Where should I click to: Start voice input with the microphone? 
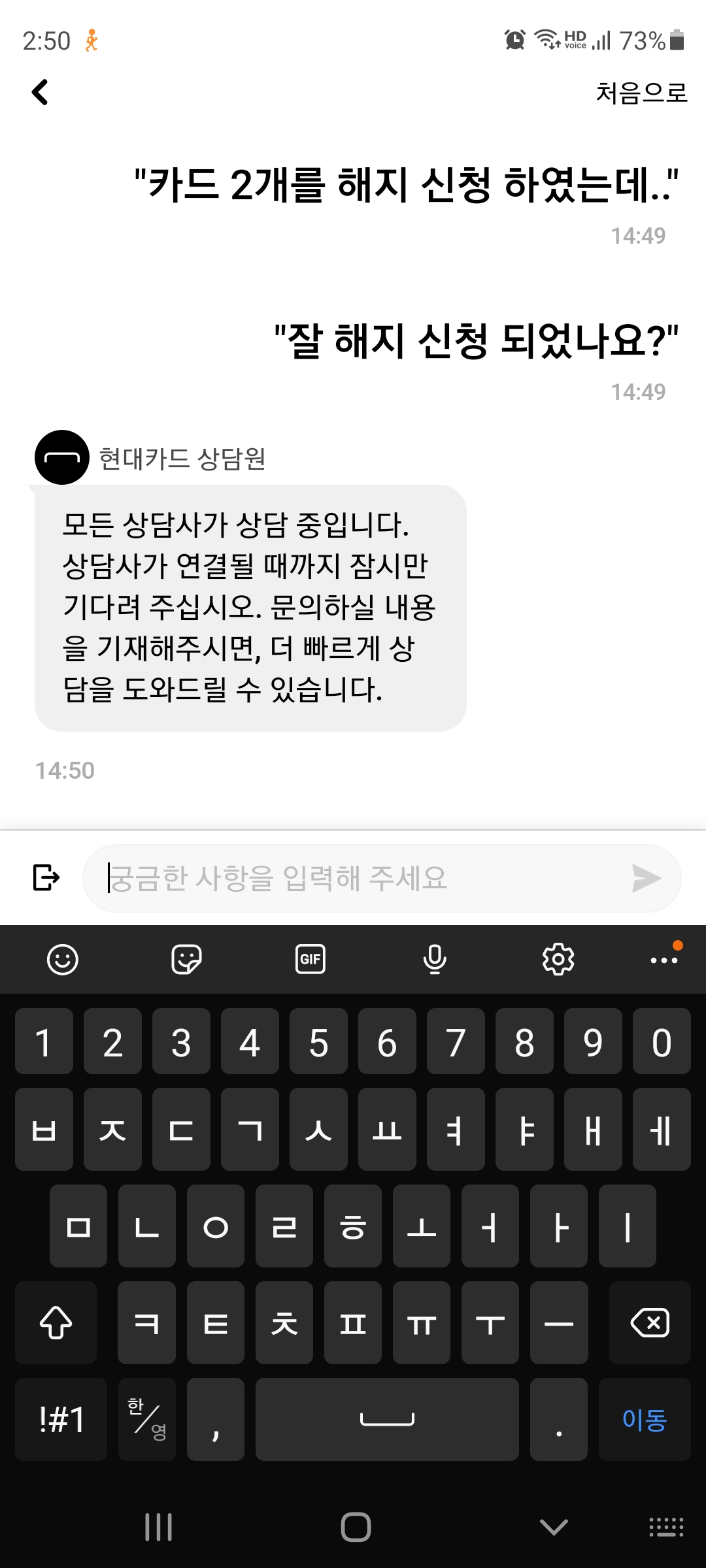pyautogui.click(x=435, y=960)
